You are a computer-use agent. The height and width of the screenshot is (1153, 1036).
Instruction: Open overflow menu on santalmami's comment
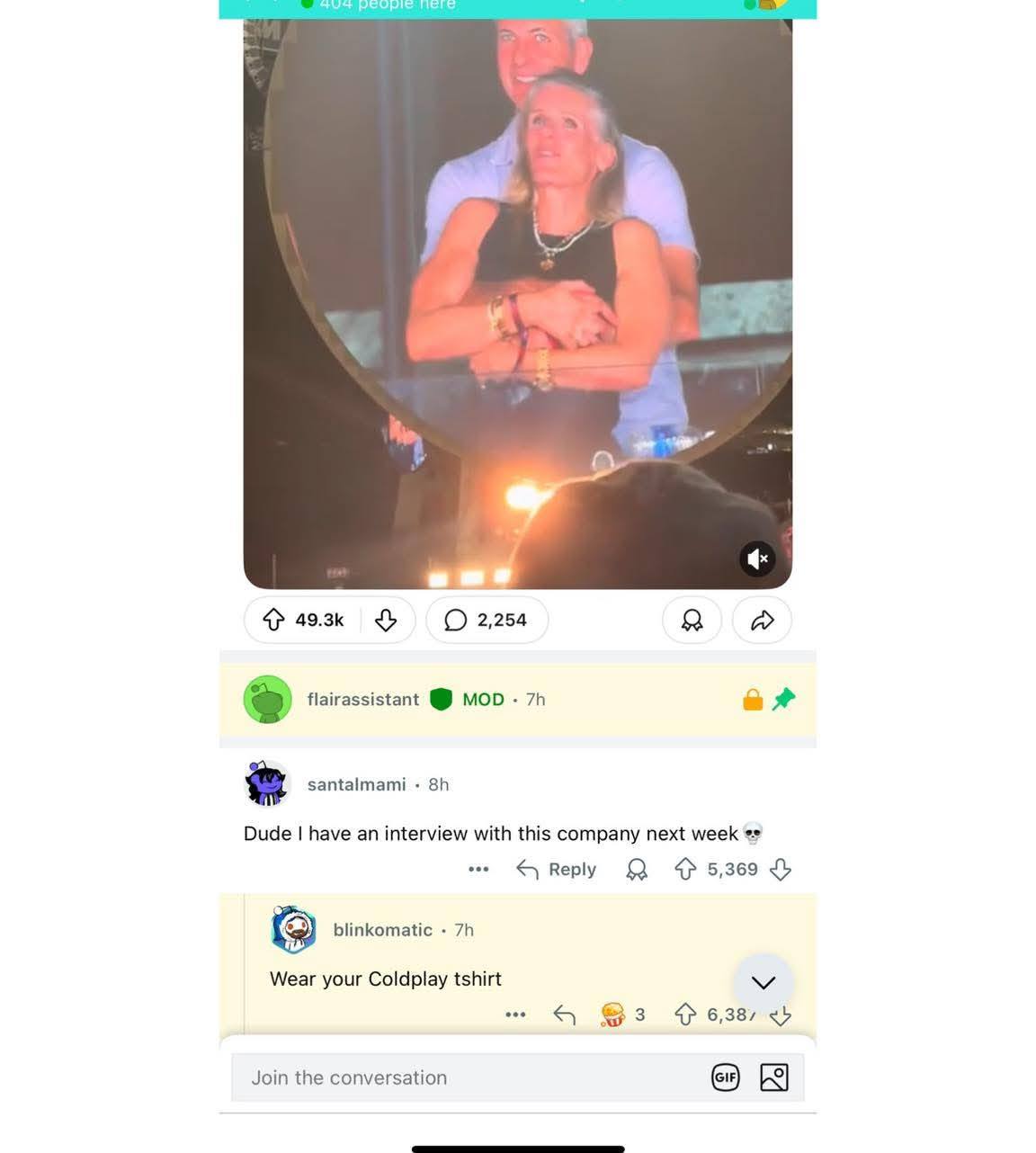coord(478,869)
